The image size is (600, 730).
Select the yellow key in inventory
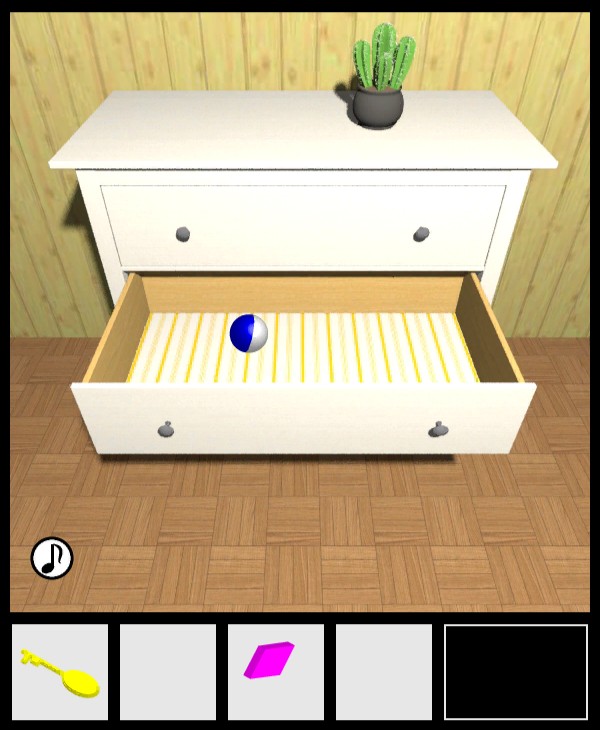(60, 672)
